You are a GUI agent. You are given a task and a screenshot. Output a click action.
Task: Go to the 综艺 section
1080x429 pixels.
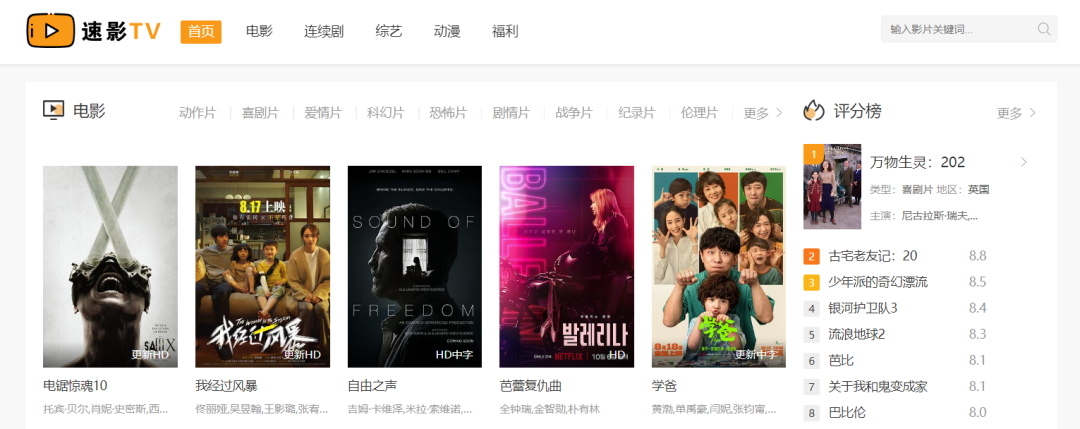click(x=388, y=32)
